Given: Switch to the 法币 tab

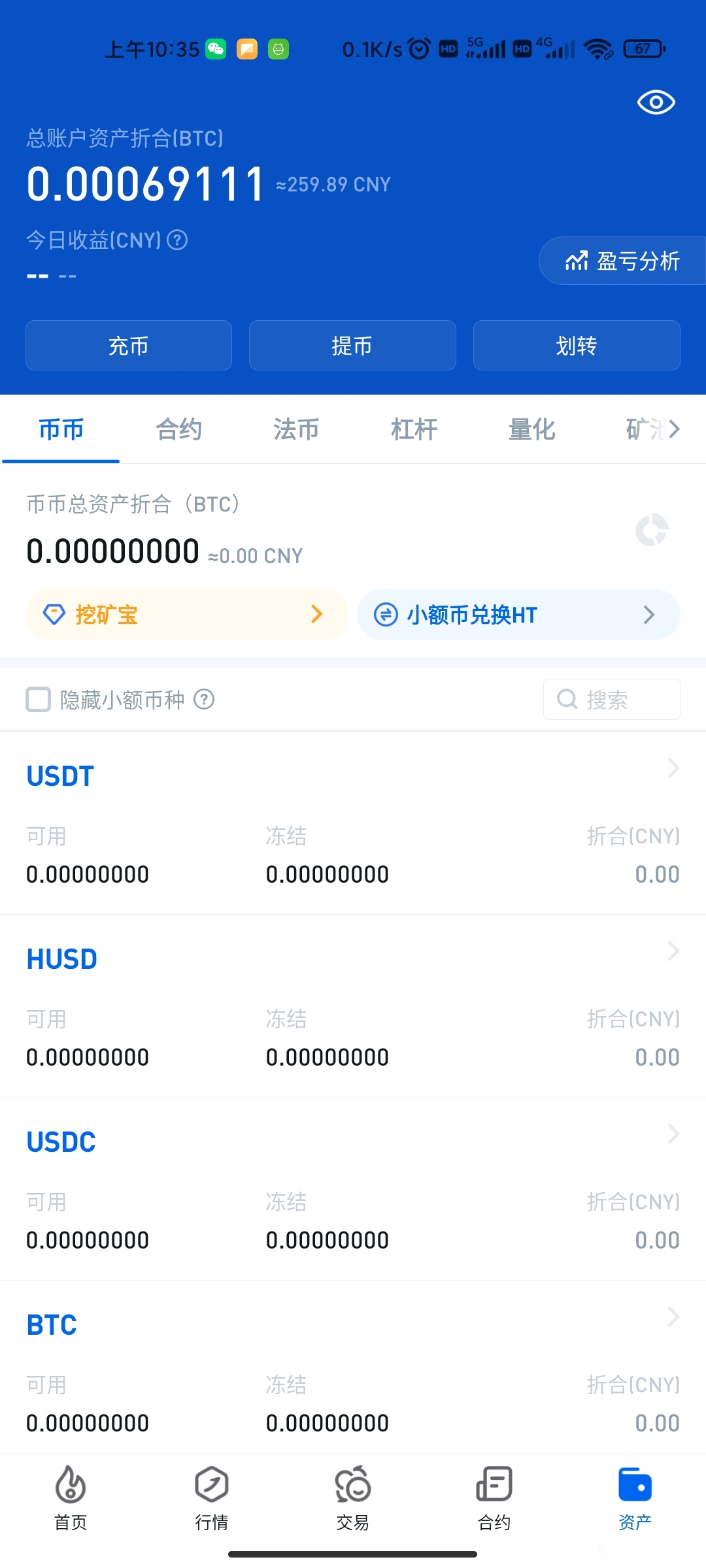Looking at the screenshot, I should click(296, 429).
